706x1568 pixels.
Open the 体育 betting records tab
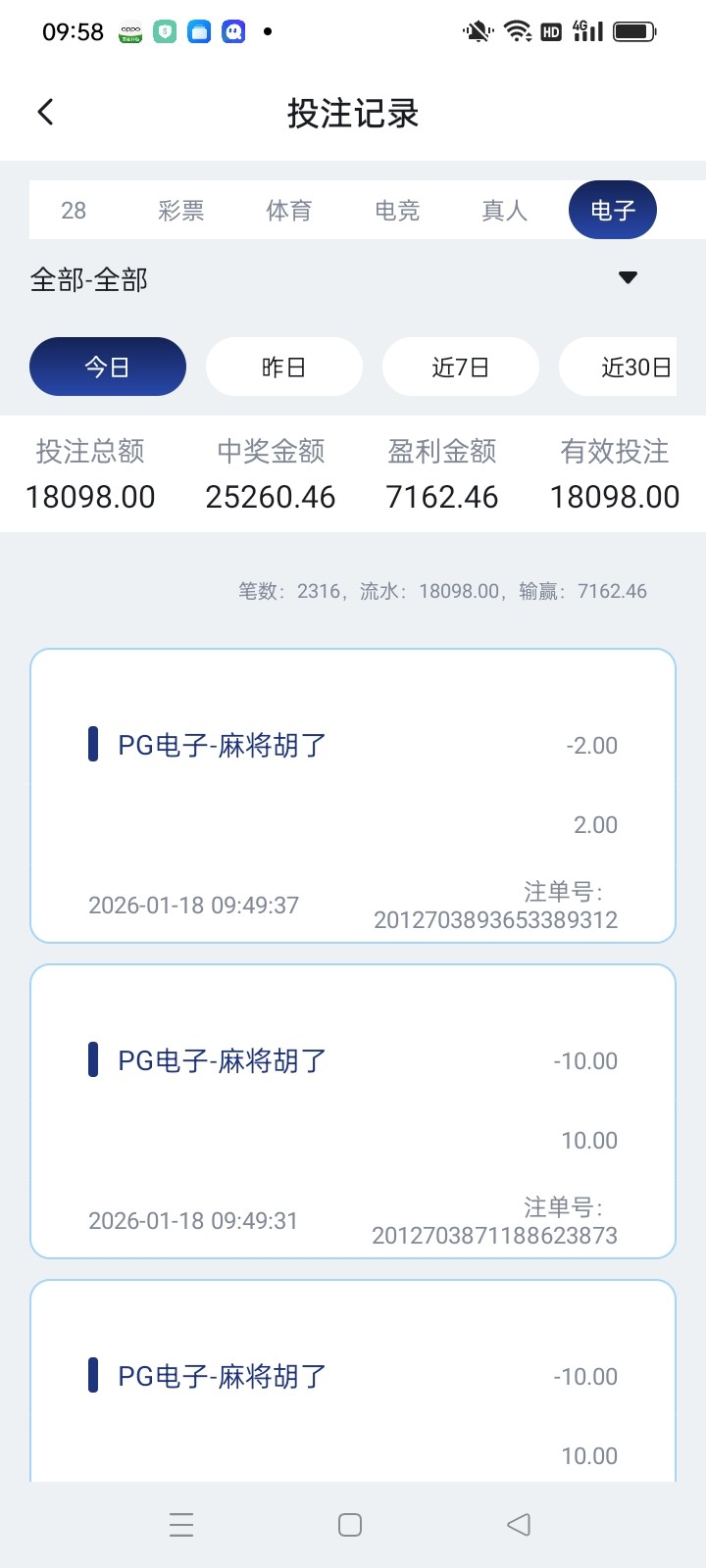[289, 211]
